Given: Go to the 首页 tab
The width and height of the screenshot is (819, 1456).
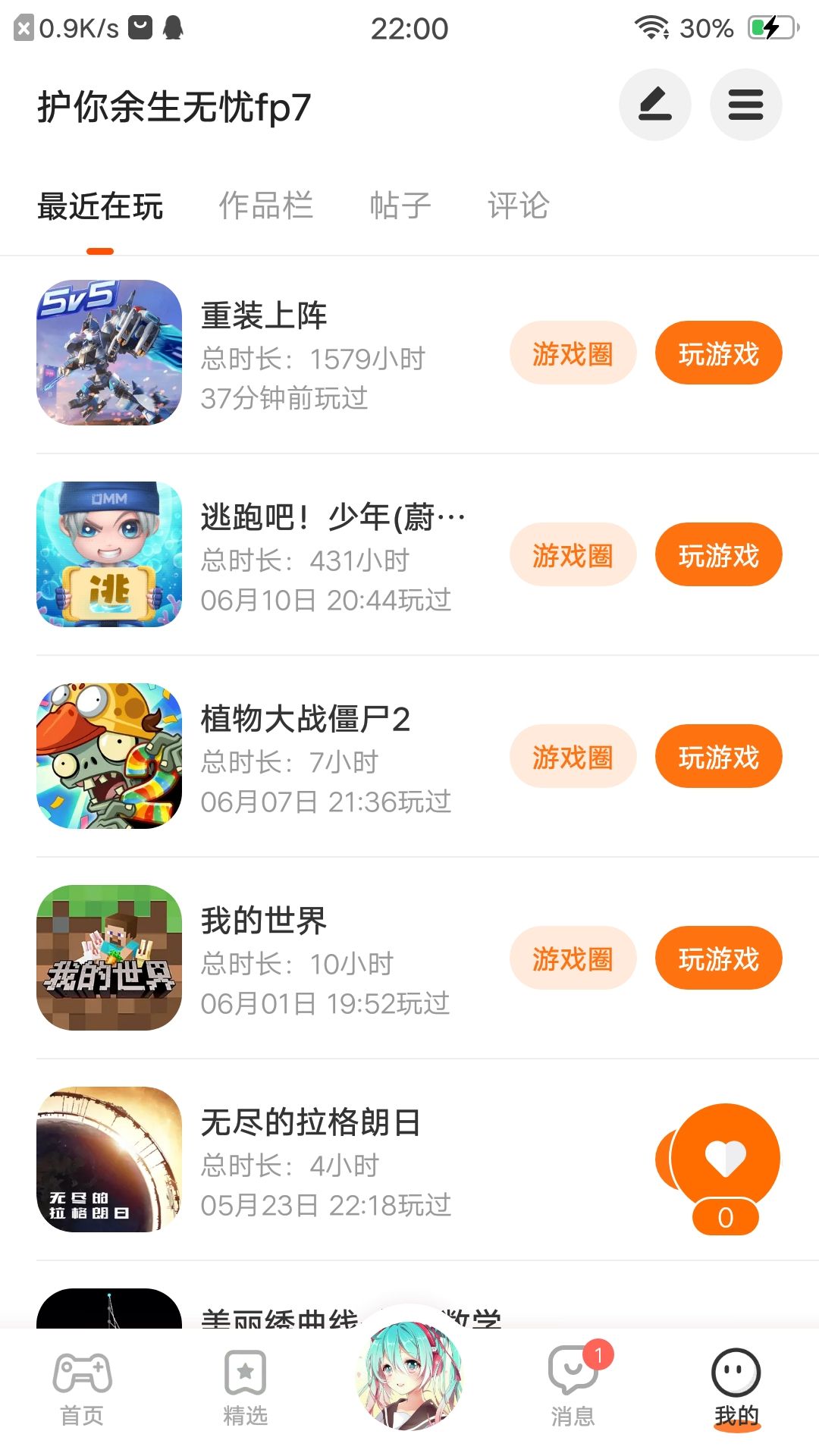Looking at the screenshot, I should click(x=82, y=1388).
